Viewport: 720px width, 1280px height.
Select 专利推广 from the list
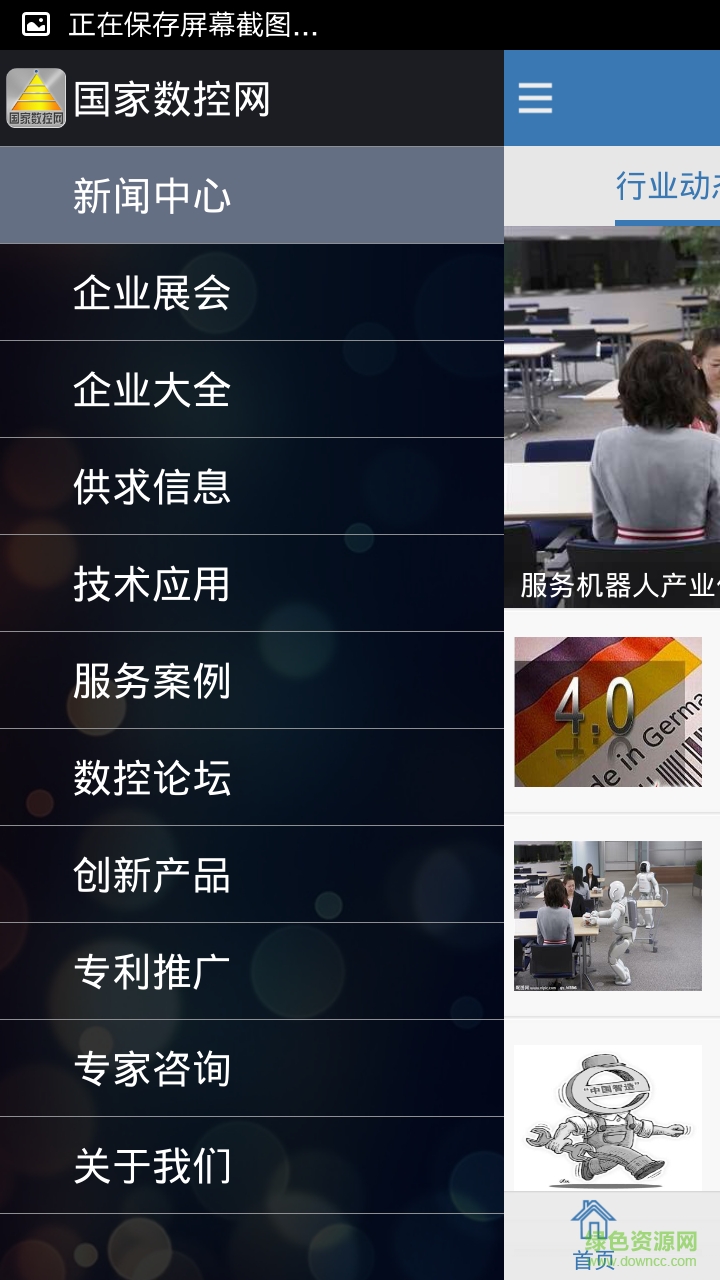click(x=150, y=971)
